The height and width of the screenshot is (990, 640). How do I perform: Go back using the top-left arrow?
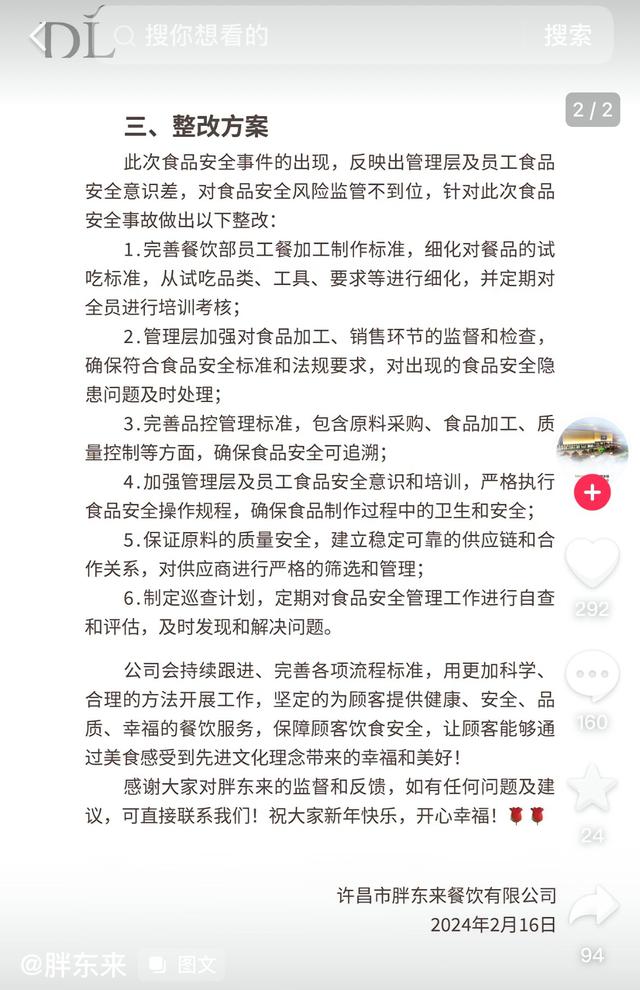pos(38,37)
